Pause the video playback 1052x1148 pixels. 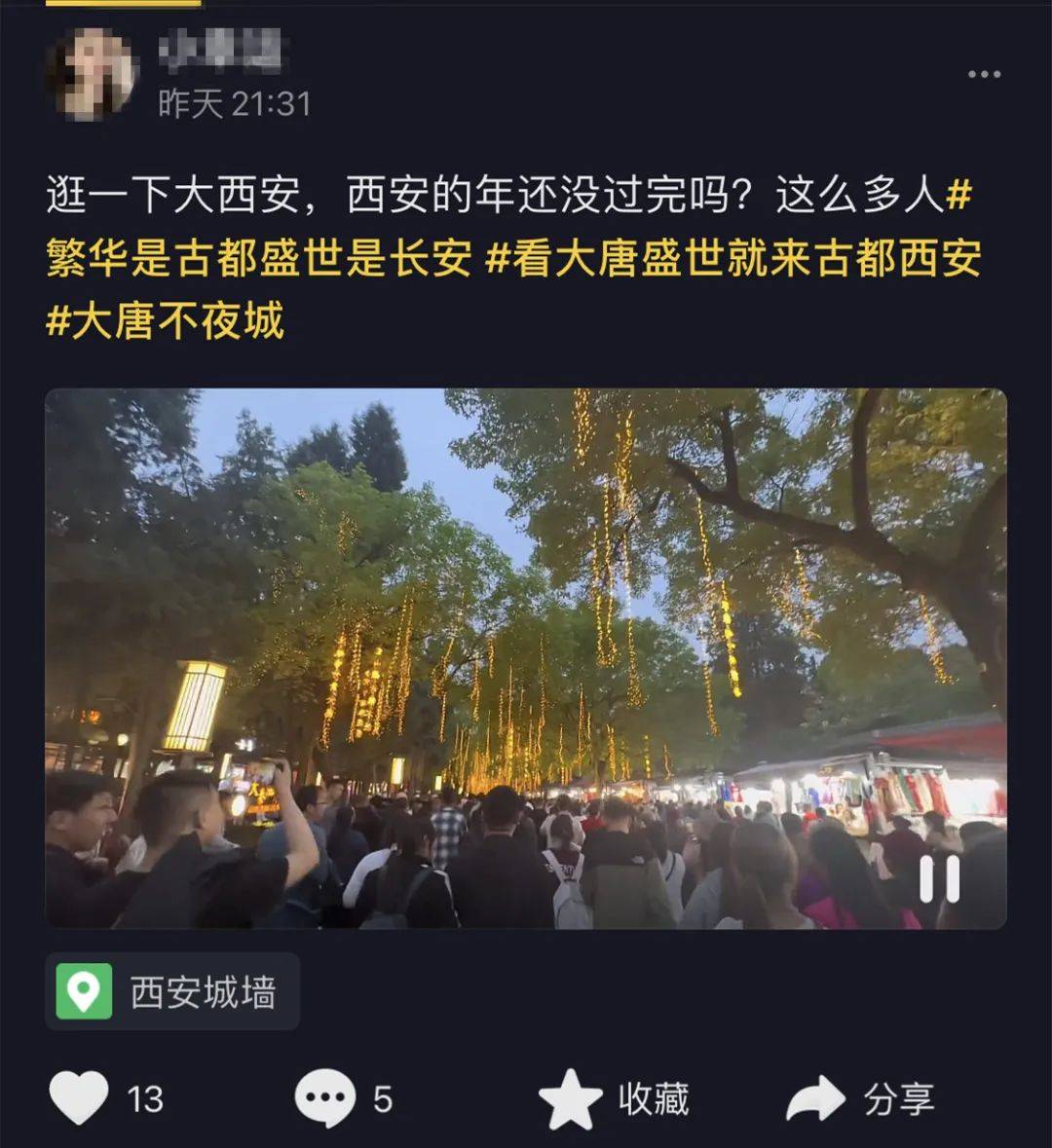point(940,879)
